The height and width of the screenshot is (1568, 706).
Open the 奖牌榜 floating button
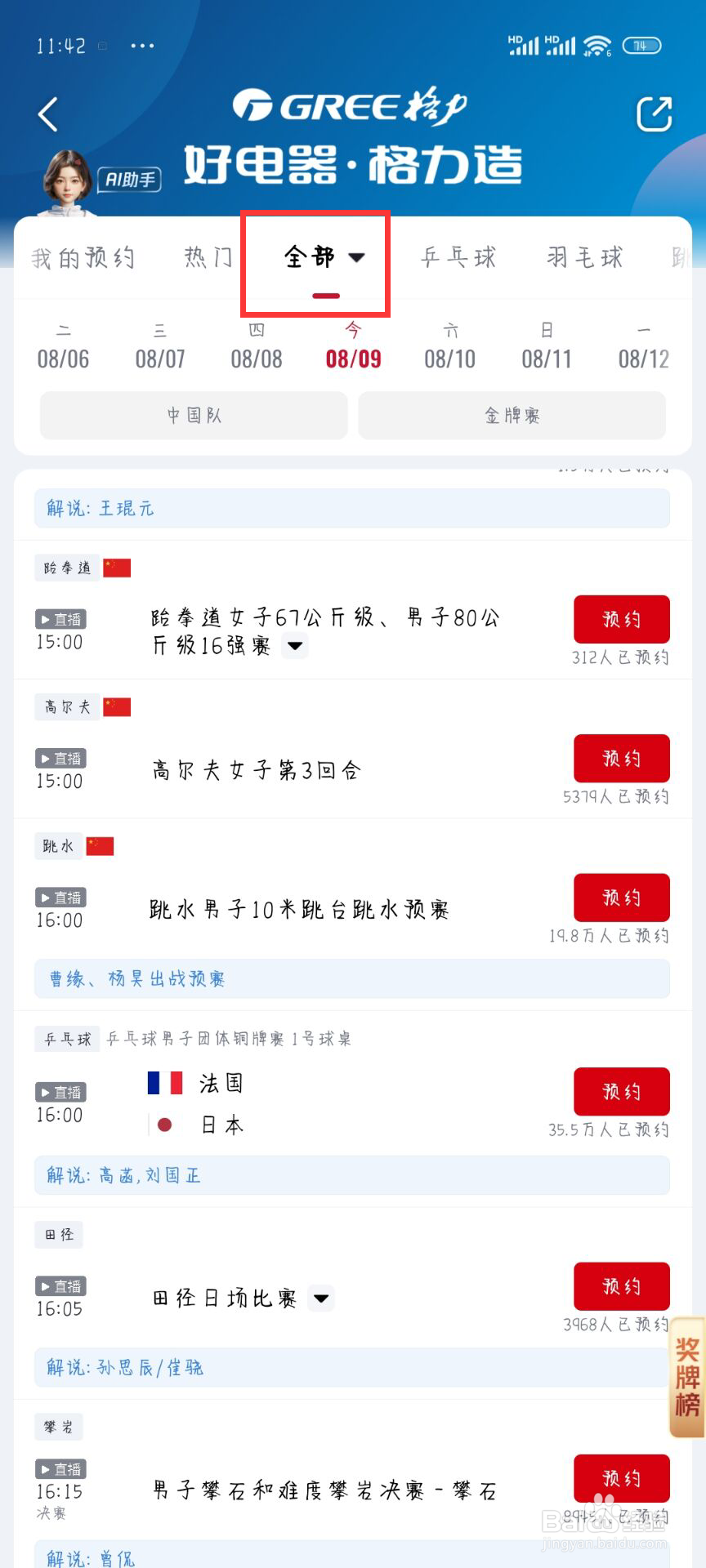(687, 1377)
